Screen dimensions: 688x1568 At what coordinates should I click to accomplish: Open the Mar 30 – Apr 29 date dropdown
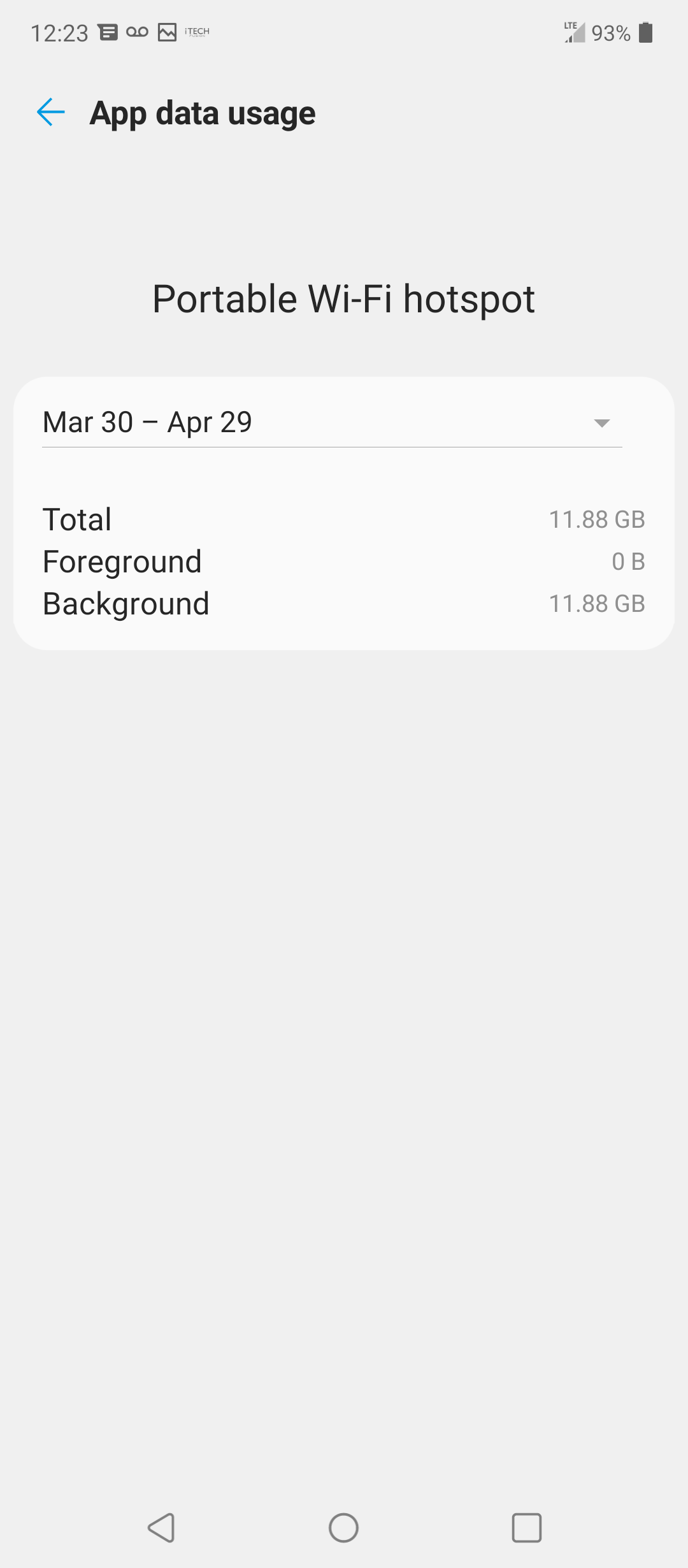331,423
